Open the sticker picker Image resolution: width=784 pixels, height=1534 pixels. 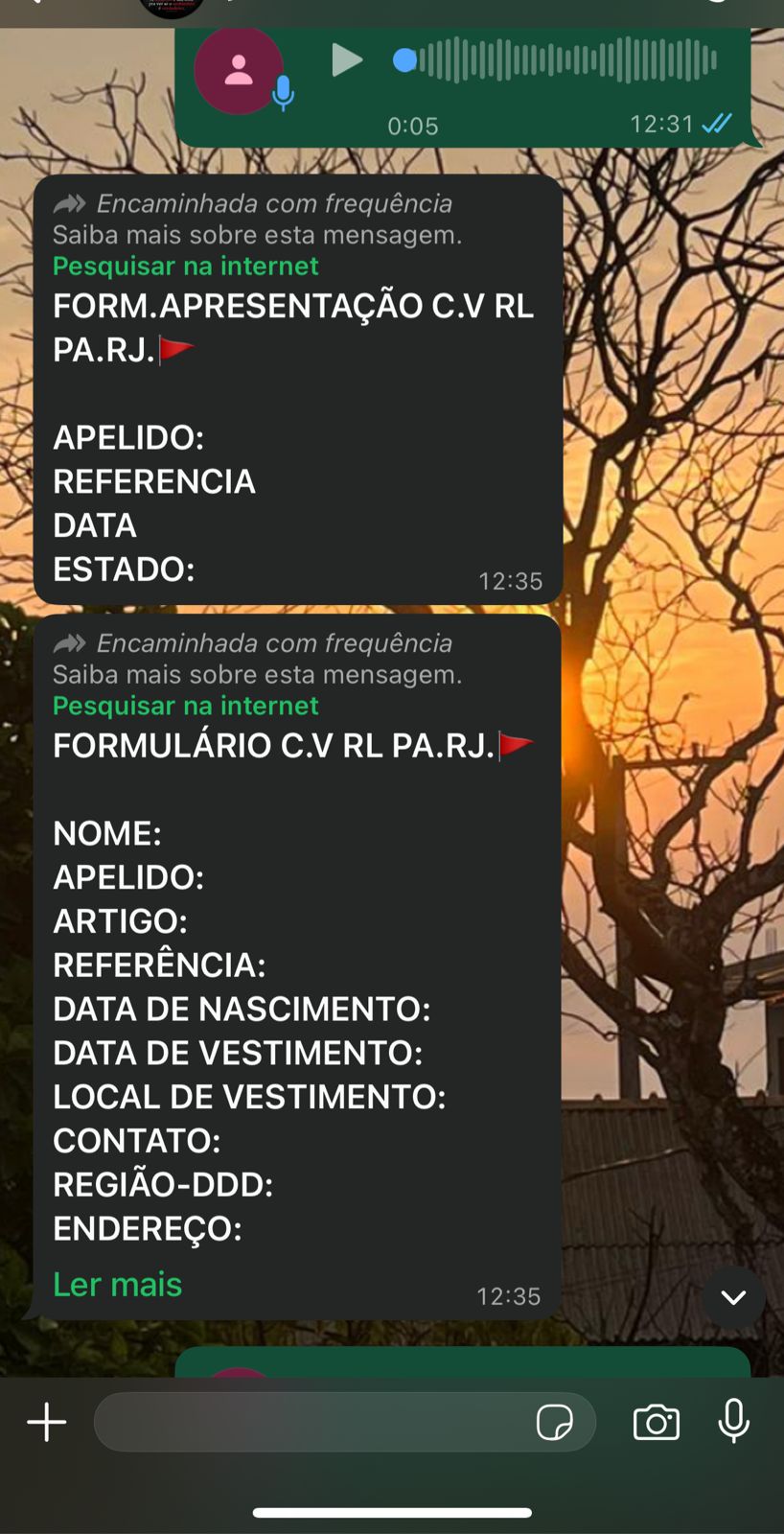(555, 1422)
